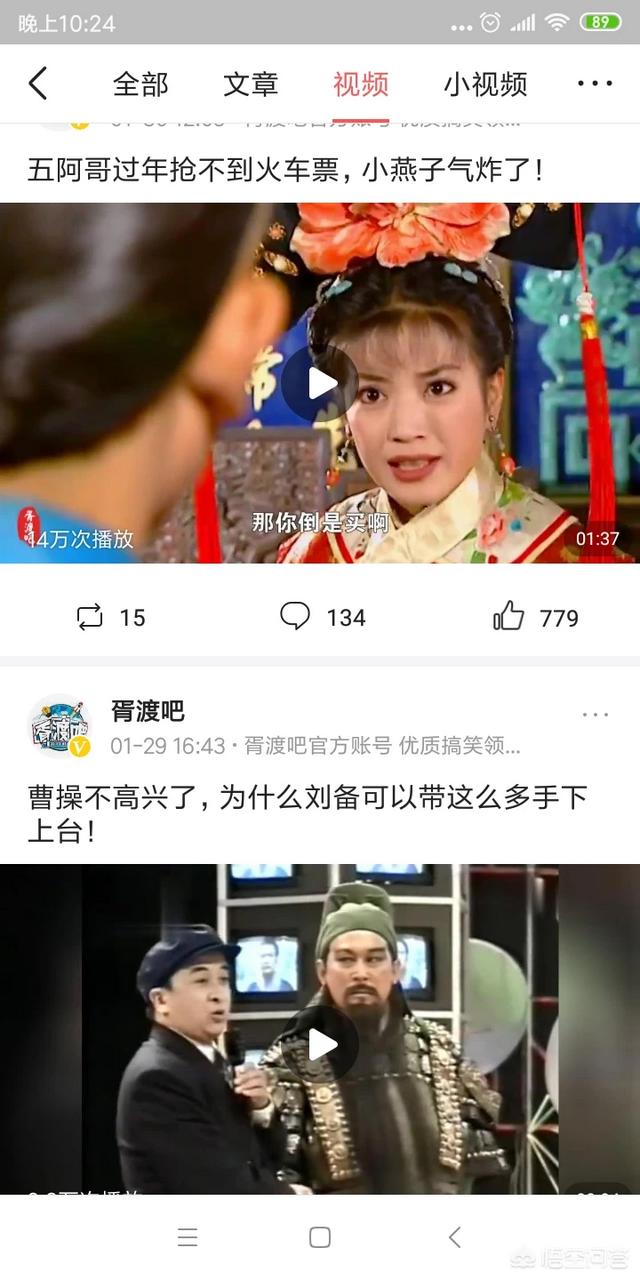The width and height of the screenshot is (640, 1280).
Task: Switch to the 小视频 tab
Action: 485,84
